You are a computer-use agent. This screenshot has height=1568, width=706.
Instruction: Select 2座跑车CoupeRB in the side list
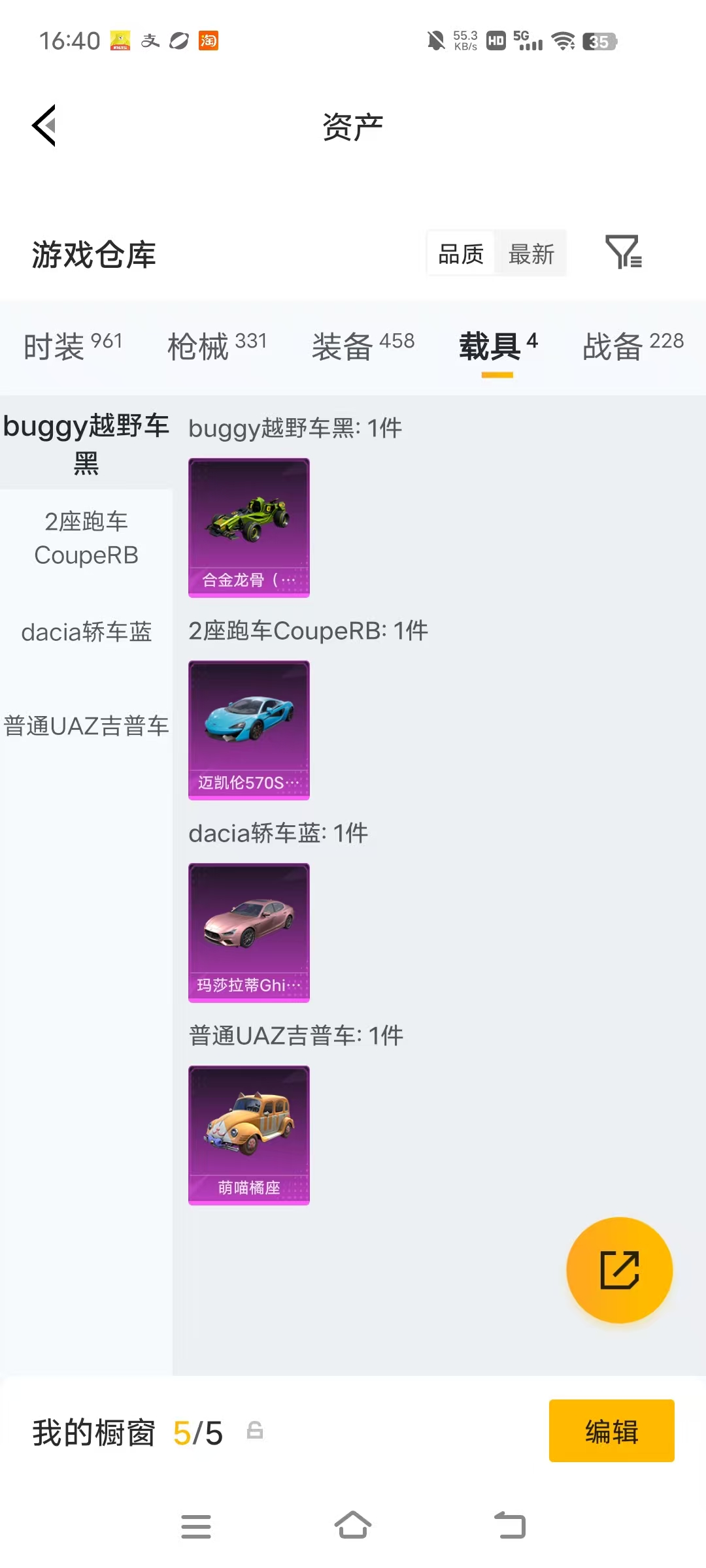[86, 538]
